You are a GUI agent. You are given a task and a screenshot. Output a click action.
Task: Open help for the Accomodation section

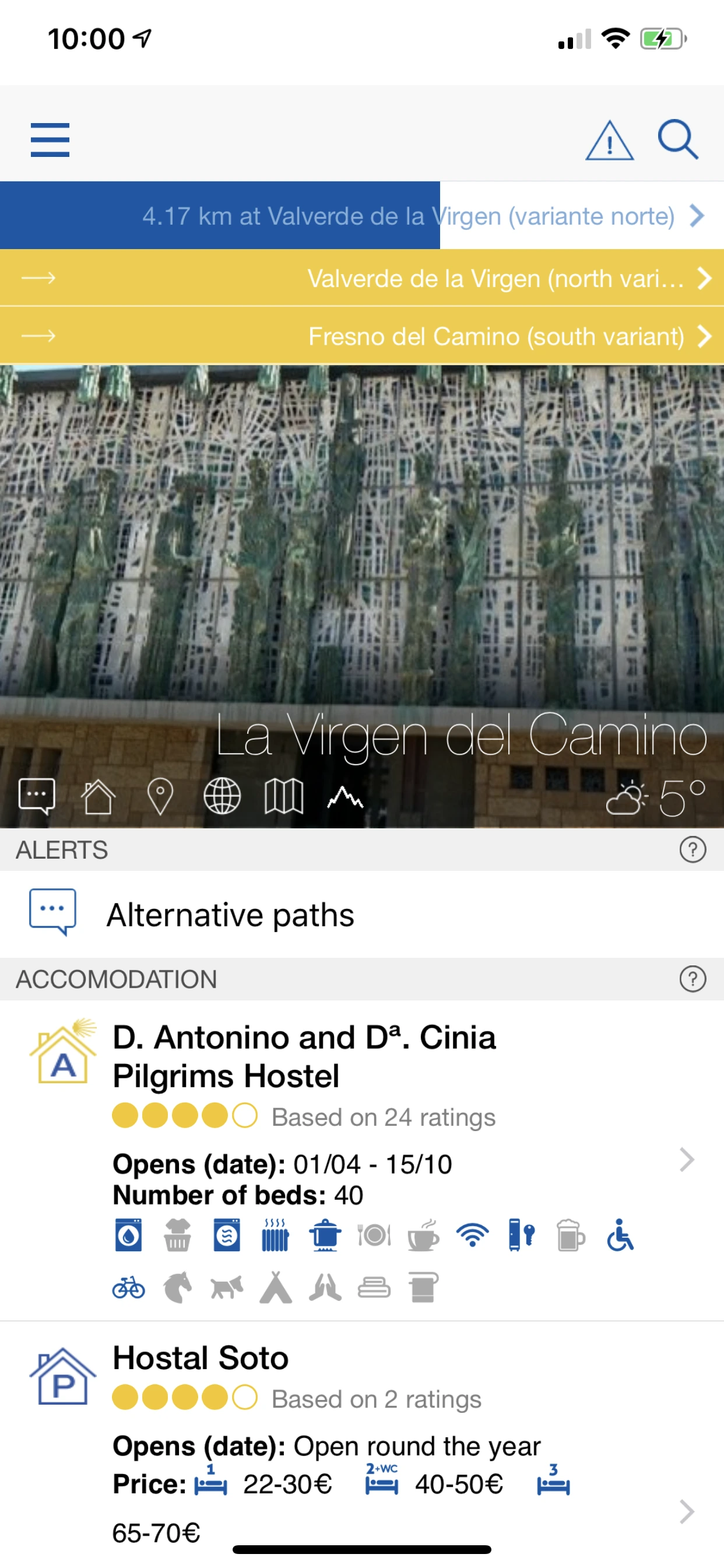click(x=693, y=979)
